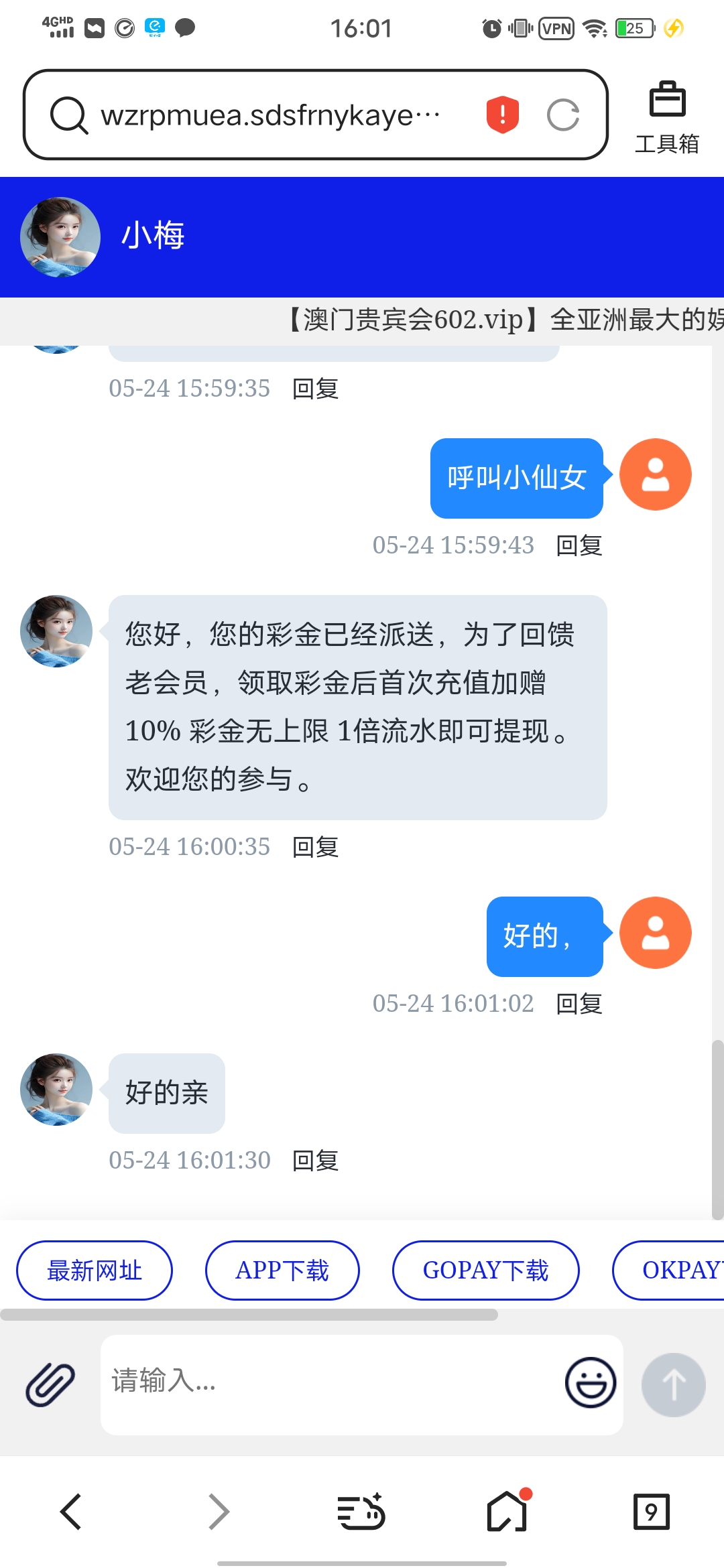Go to the browser home page
This screenshot has width=724, height=1568.
507,1512
